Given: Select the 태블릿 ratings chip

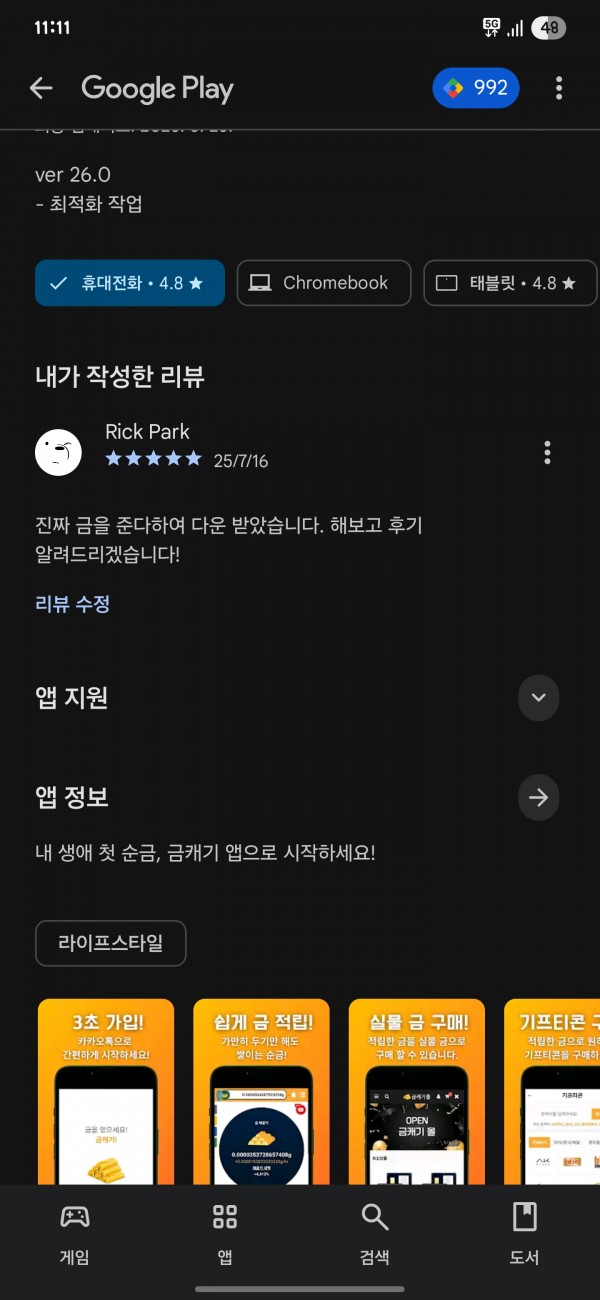Looking at the screenshot, I should [x=512, y=283].
